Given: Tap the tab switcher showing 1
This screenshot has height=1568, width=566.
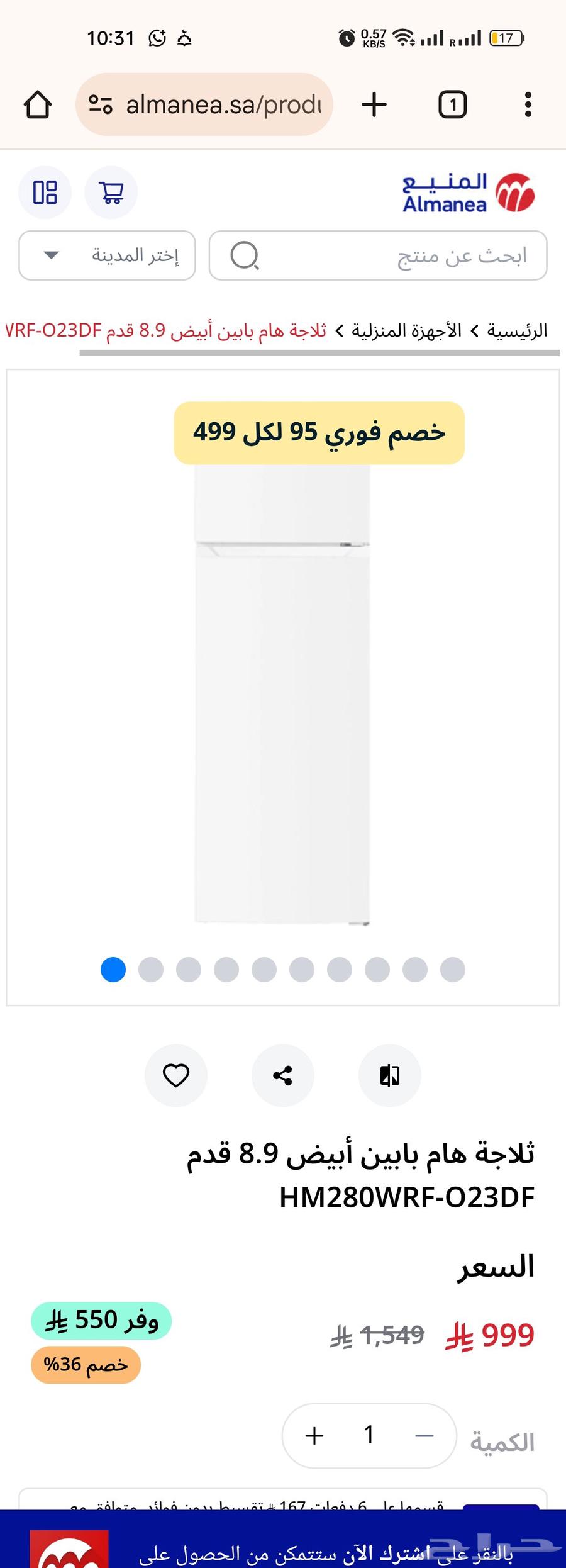Looking at the screenshot, I should pyautogui.click(x=452, y=104).
